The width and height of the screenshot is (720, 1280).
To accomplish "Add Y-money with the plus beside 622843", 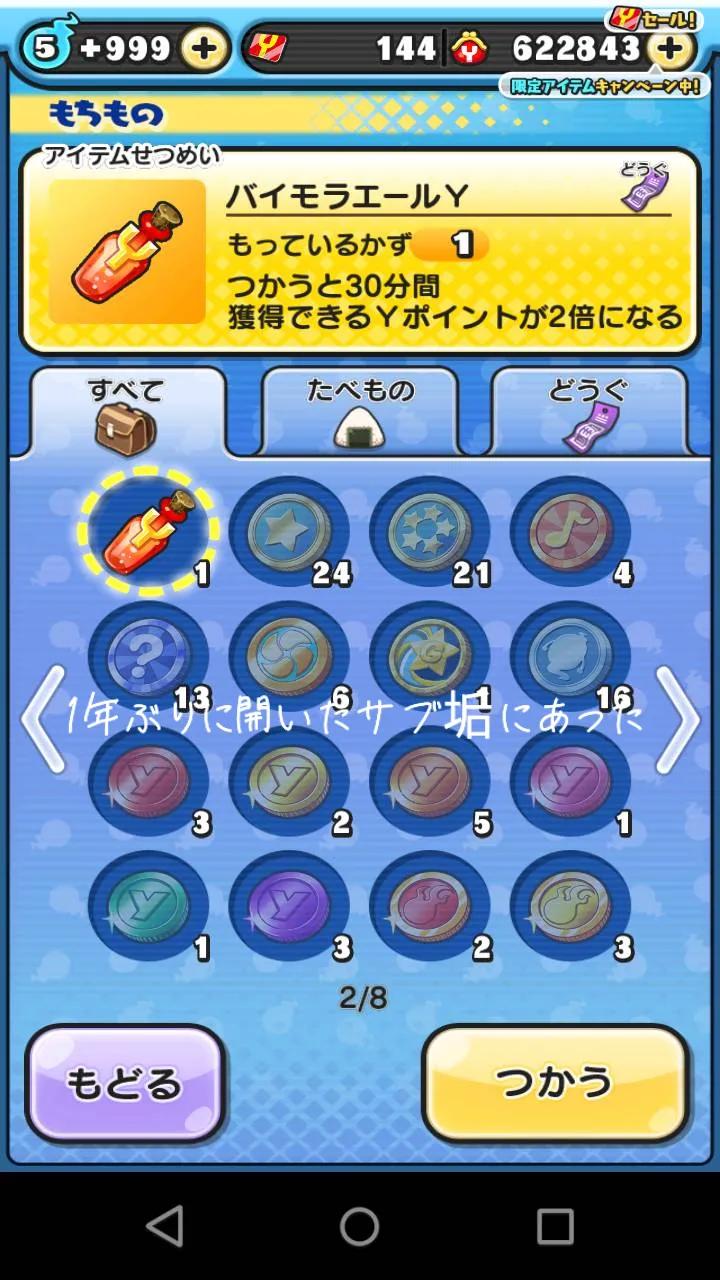I will pos(670,48).
